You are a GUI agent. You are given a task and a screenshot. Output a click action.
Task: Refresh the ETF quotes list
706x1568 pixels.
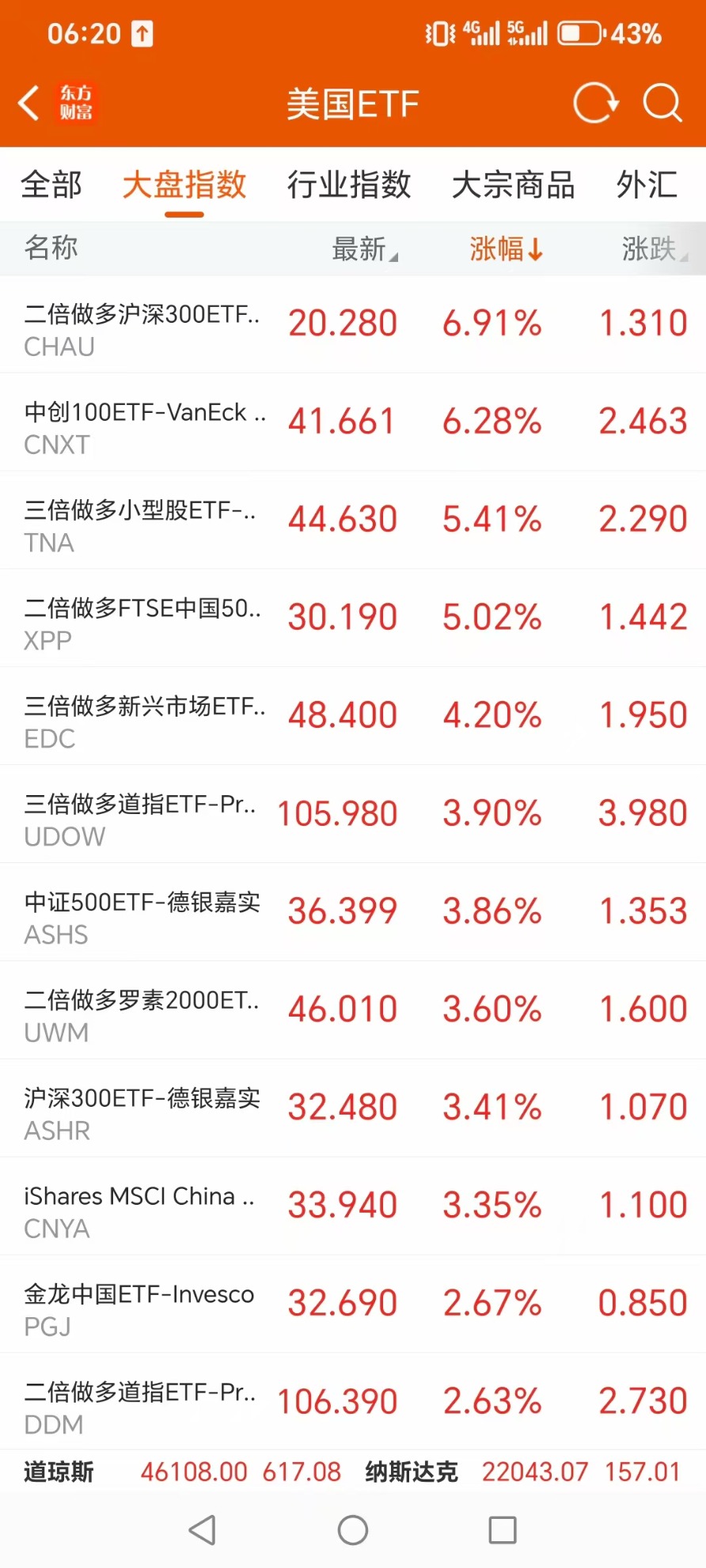click(595, 103)
